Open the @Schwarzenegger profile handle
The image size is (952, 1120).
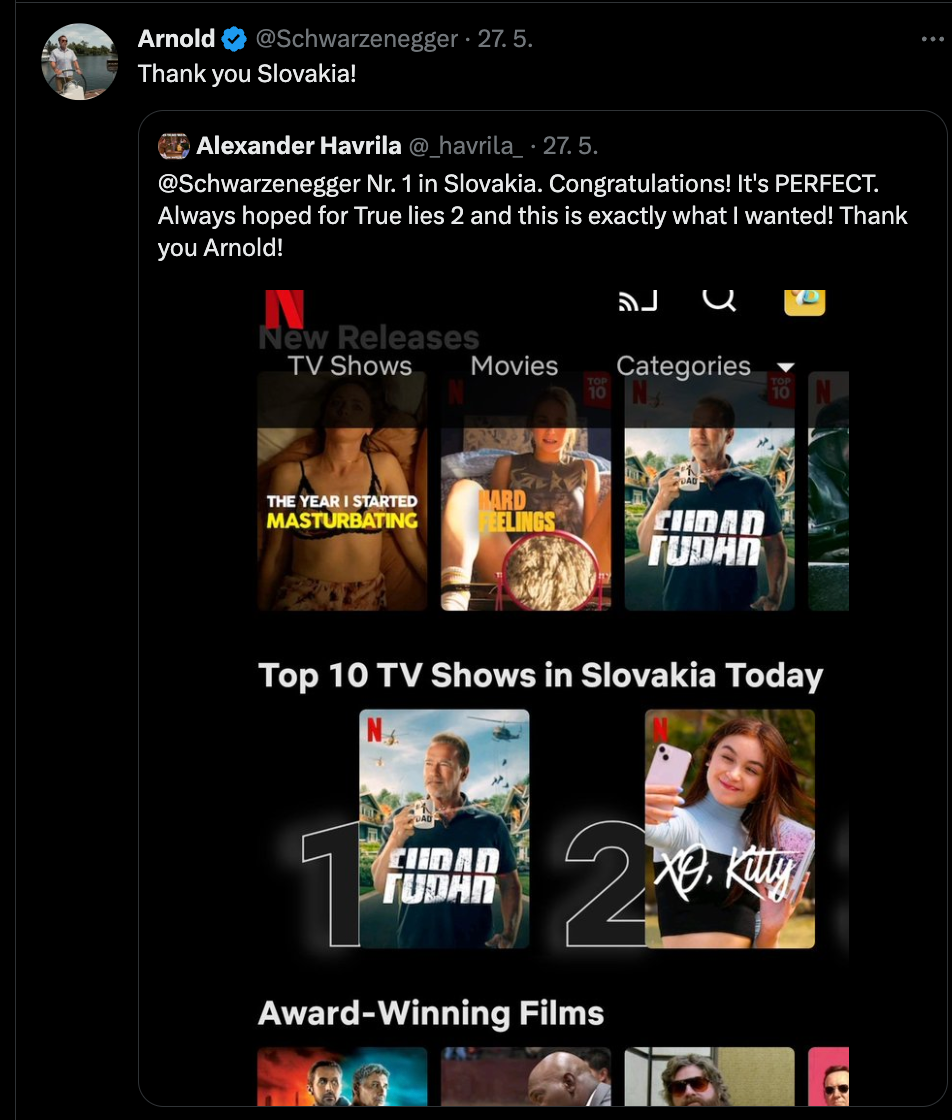pyautogui.click(x=357, y=40)
